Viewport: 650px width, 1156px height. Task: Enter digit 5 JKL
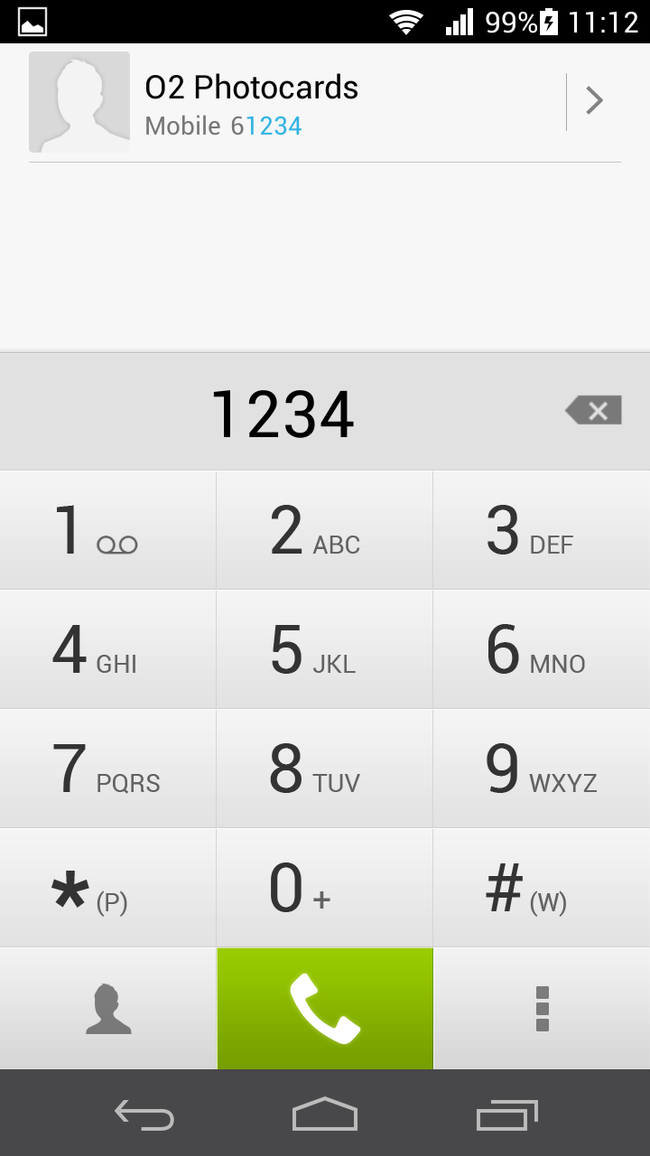click(324, 650)
